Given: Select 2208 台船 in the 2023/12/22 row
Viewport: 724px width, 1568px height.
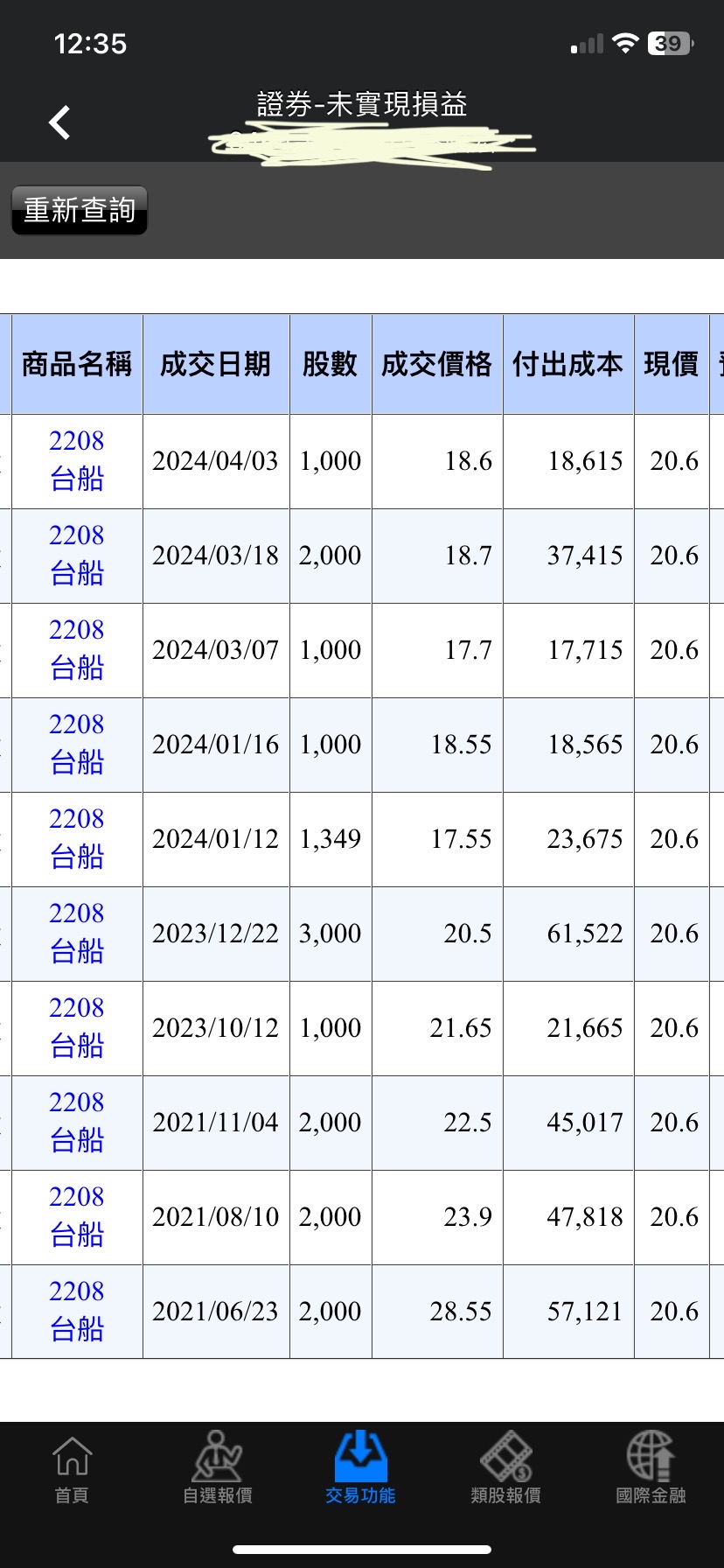Looking at the screenshot, I should coord(77,933).
